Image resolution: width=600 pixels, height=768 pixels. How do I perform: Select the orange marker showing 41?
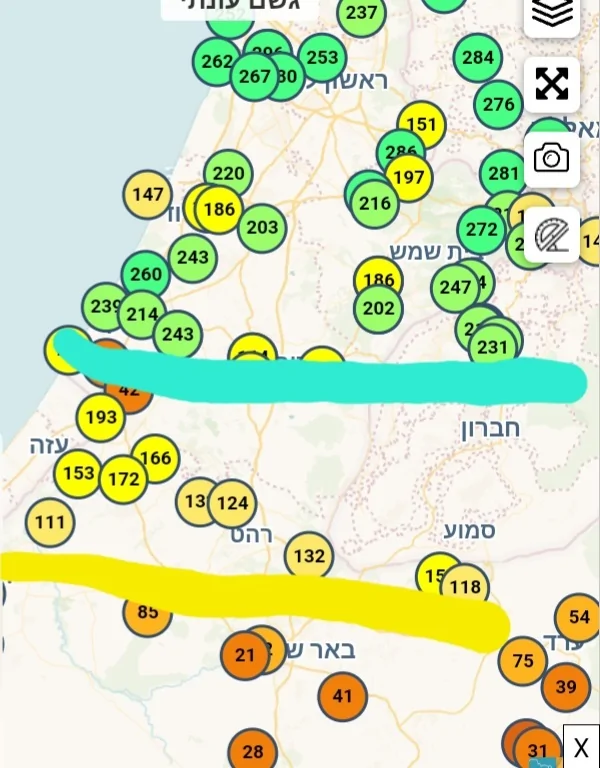pos(343,696)
